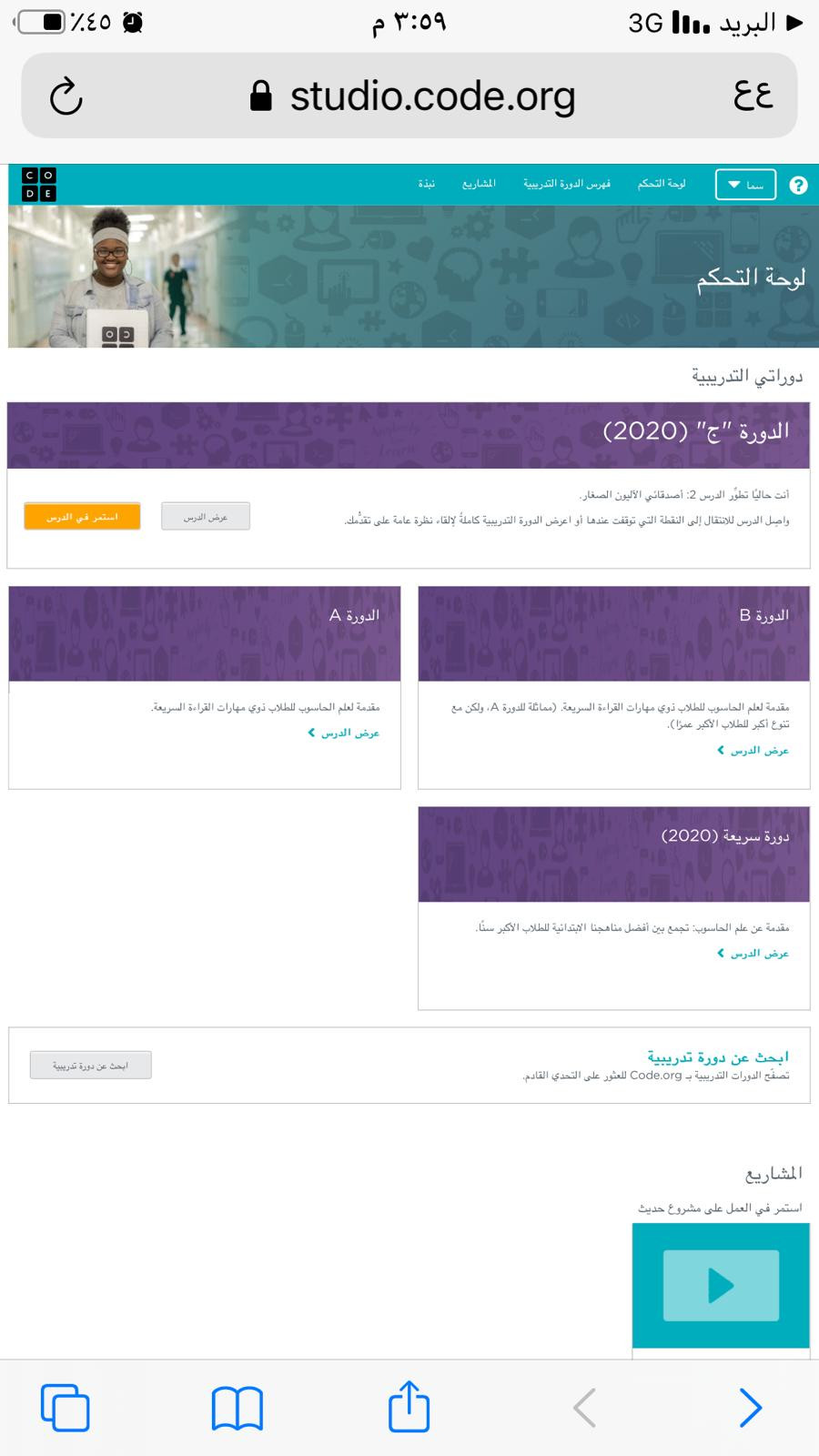Open عرض الدرس link for الدورة A

click(x=344, y=733)
